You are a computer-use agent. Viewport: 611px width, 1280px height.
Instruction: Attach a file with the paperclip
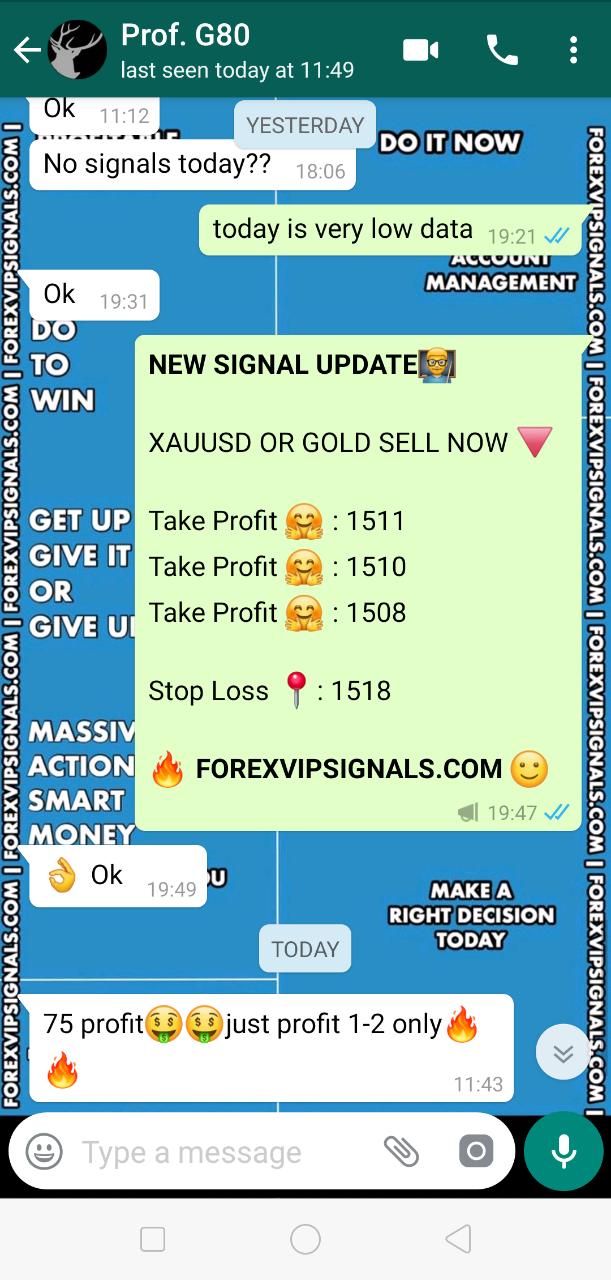pyautogui.click(x=401, y=1151)
